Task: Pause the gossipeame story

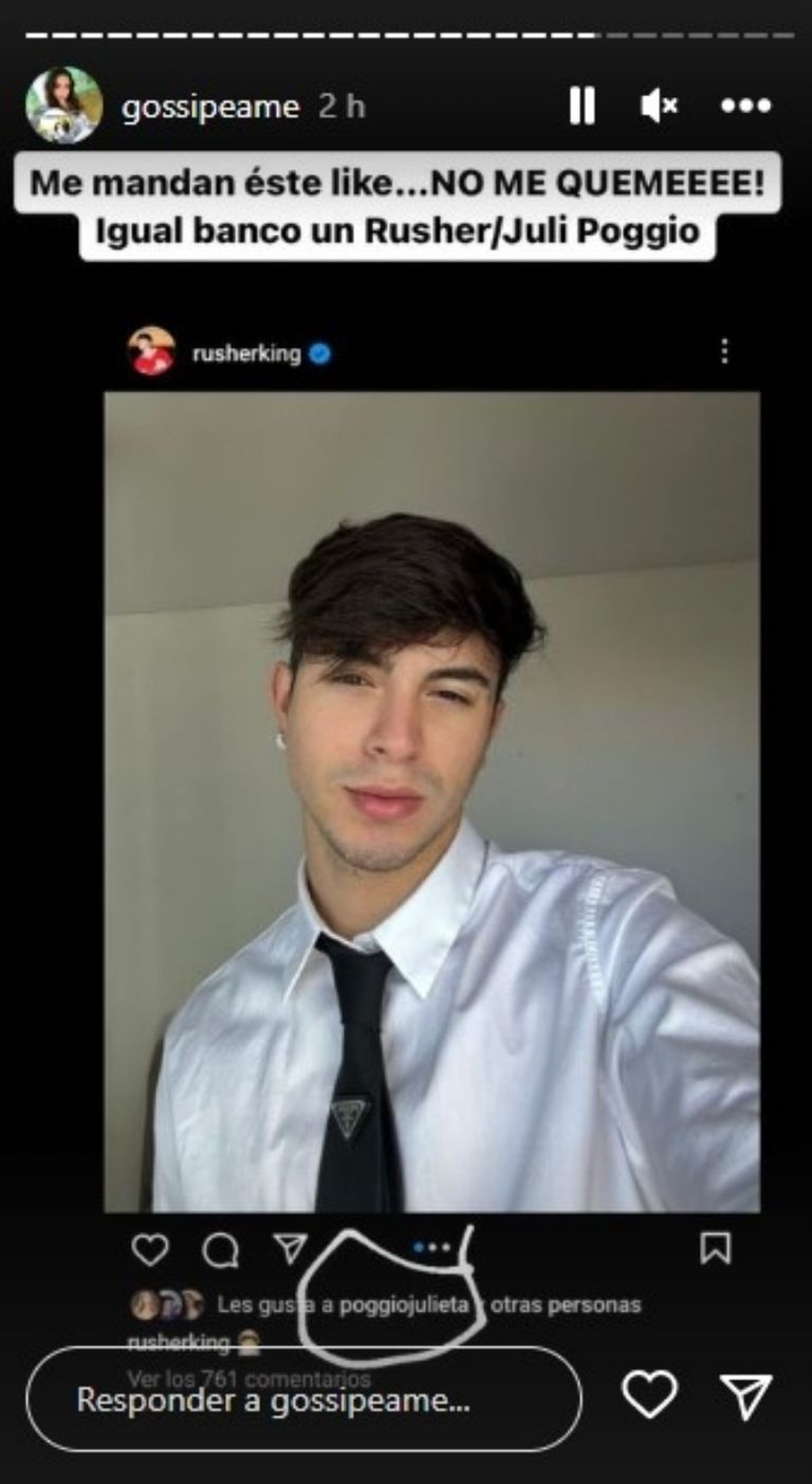Action: [x=581, y=106]
